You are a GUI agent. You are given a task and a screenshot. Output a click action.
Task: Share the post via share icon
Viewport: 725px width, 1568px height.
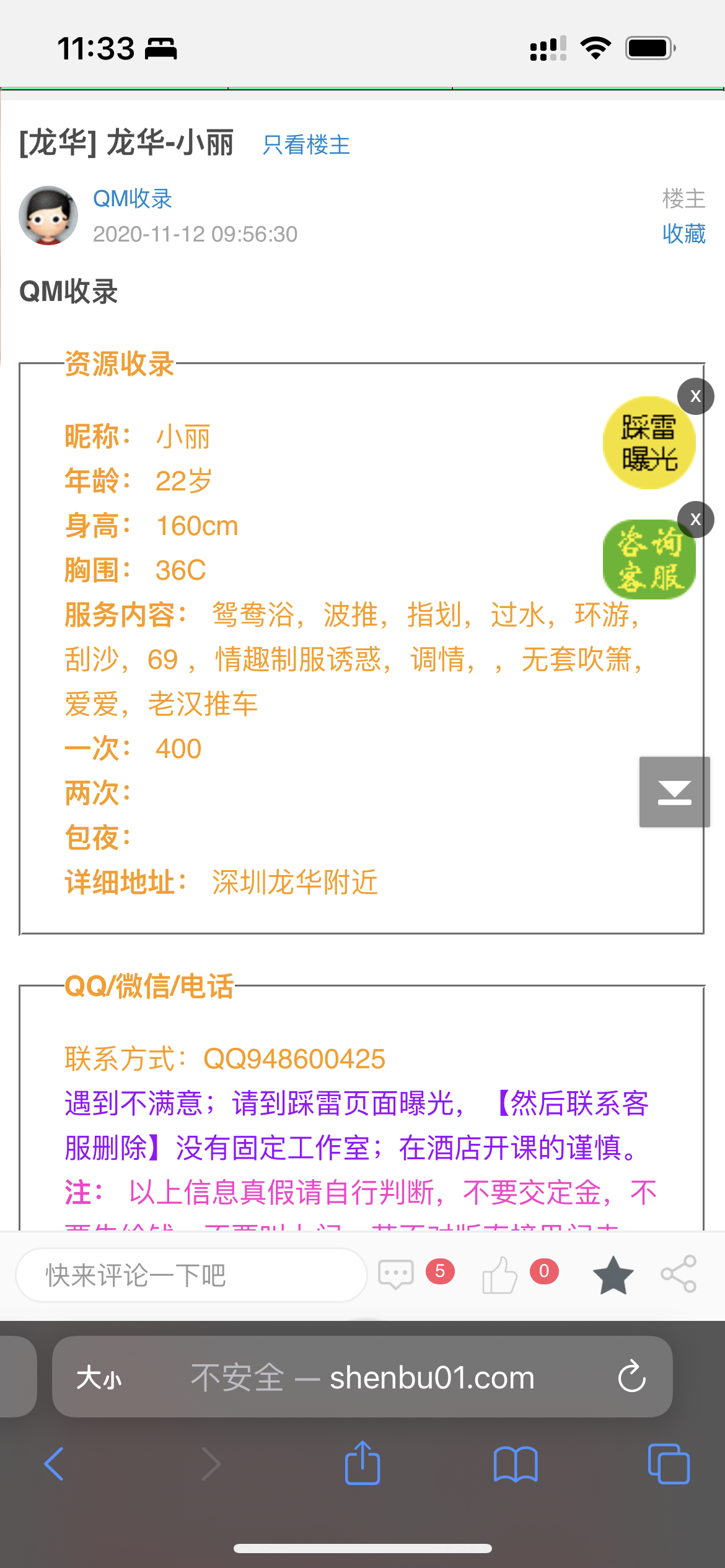click(x=679, y=1274)
